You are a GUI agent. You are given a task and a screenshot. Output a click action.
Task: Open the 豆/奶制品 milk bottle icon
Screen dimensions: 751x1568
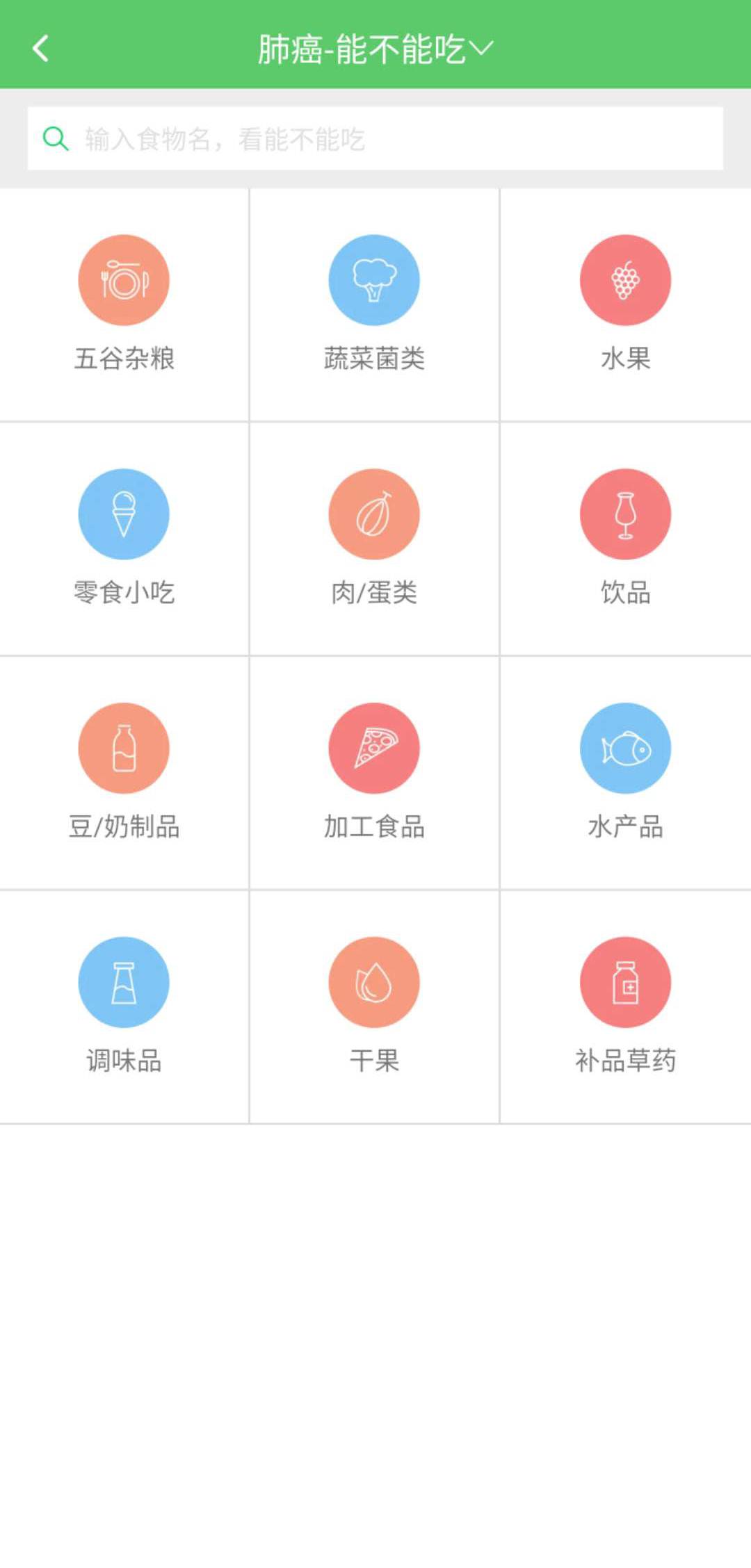point(124,747)
